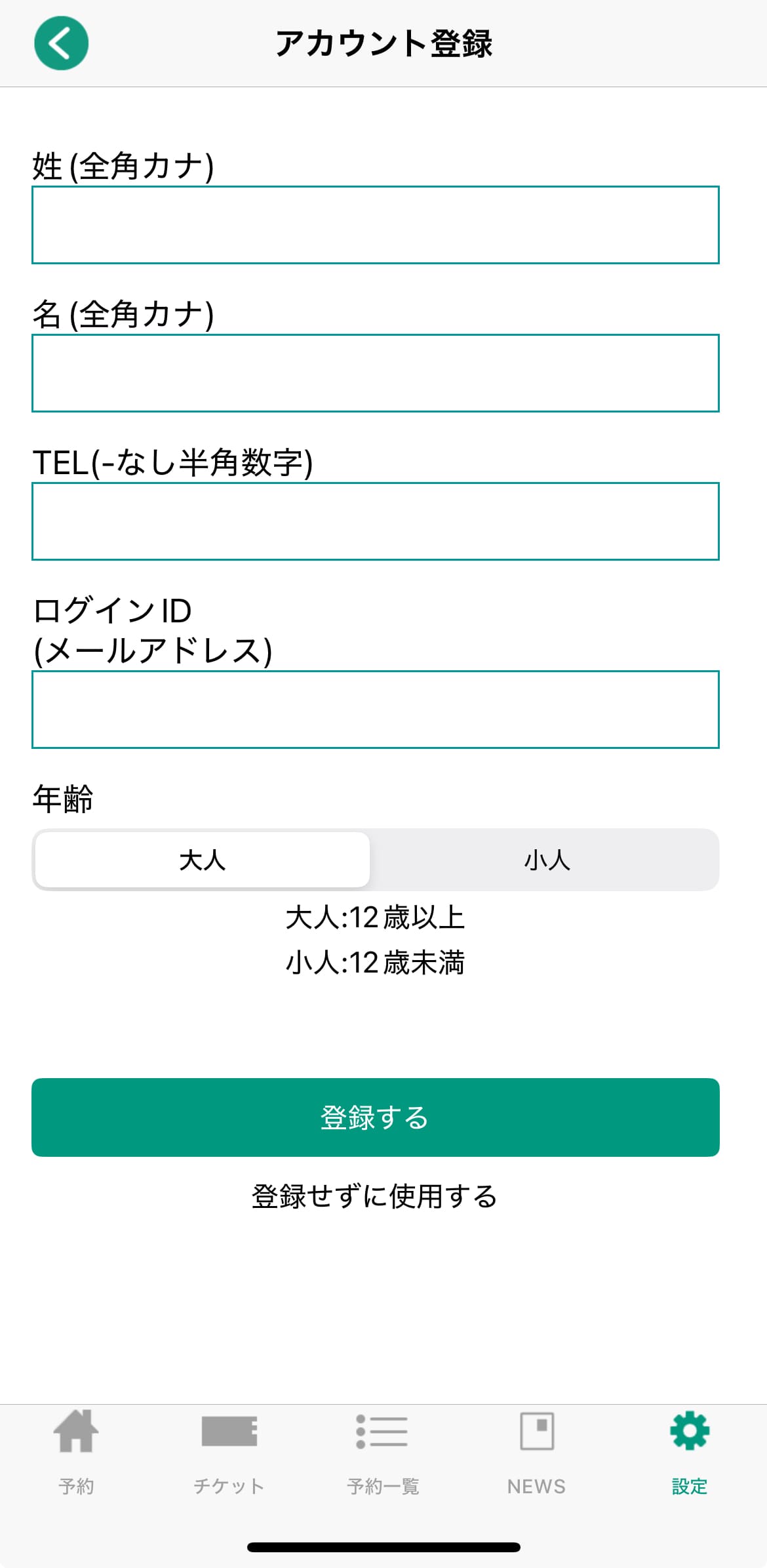The height and width of the screenshot is (1568, 767).
Task: Click the ログインID email address field
Action: (x=374, y=710)
